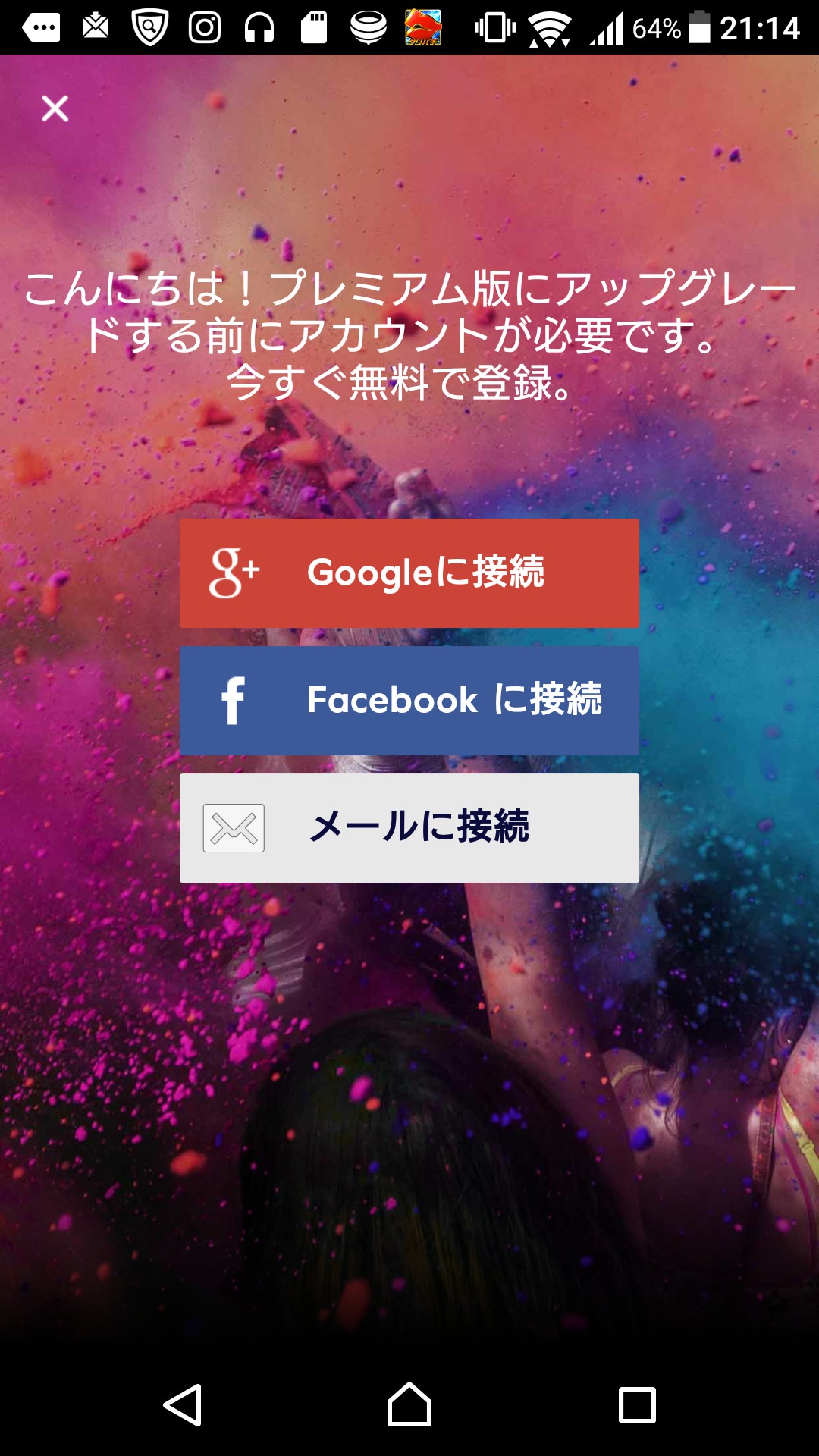This screenshot has height=1456, width=819.
Task: Connect with Facebook account
Action: pyautogui.click(x=409, y=701)
